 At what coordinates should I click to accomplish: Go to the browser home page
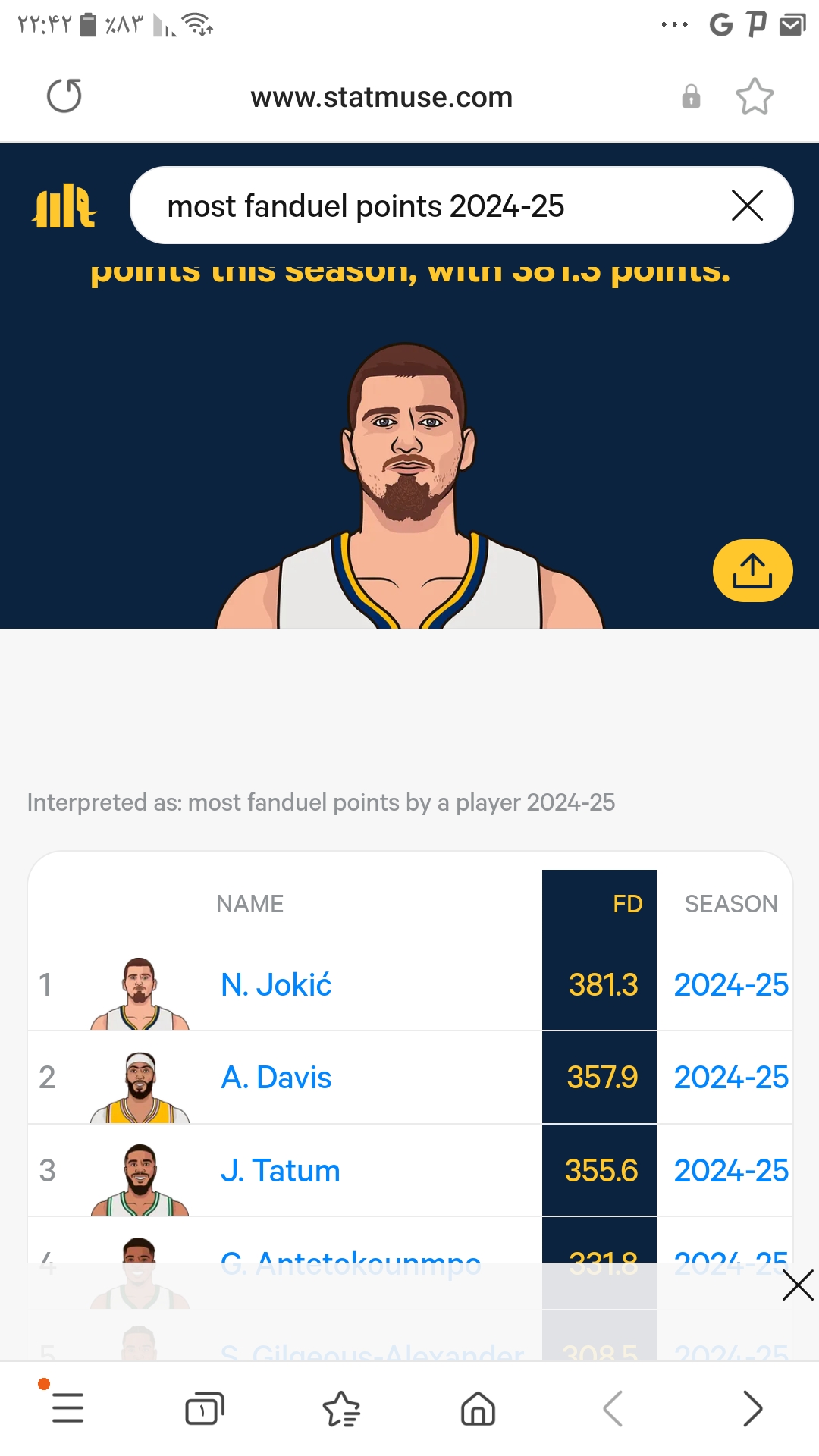pyautogui.click(x=478, y=1408)
